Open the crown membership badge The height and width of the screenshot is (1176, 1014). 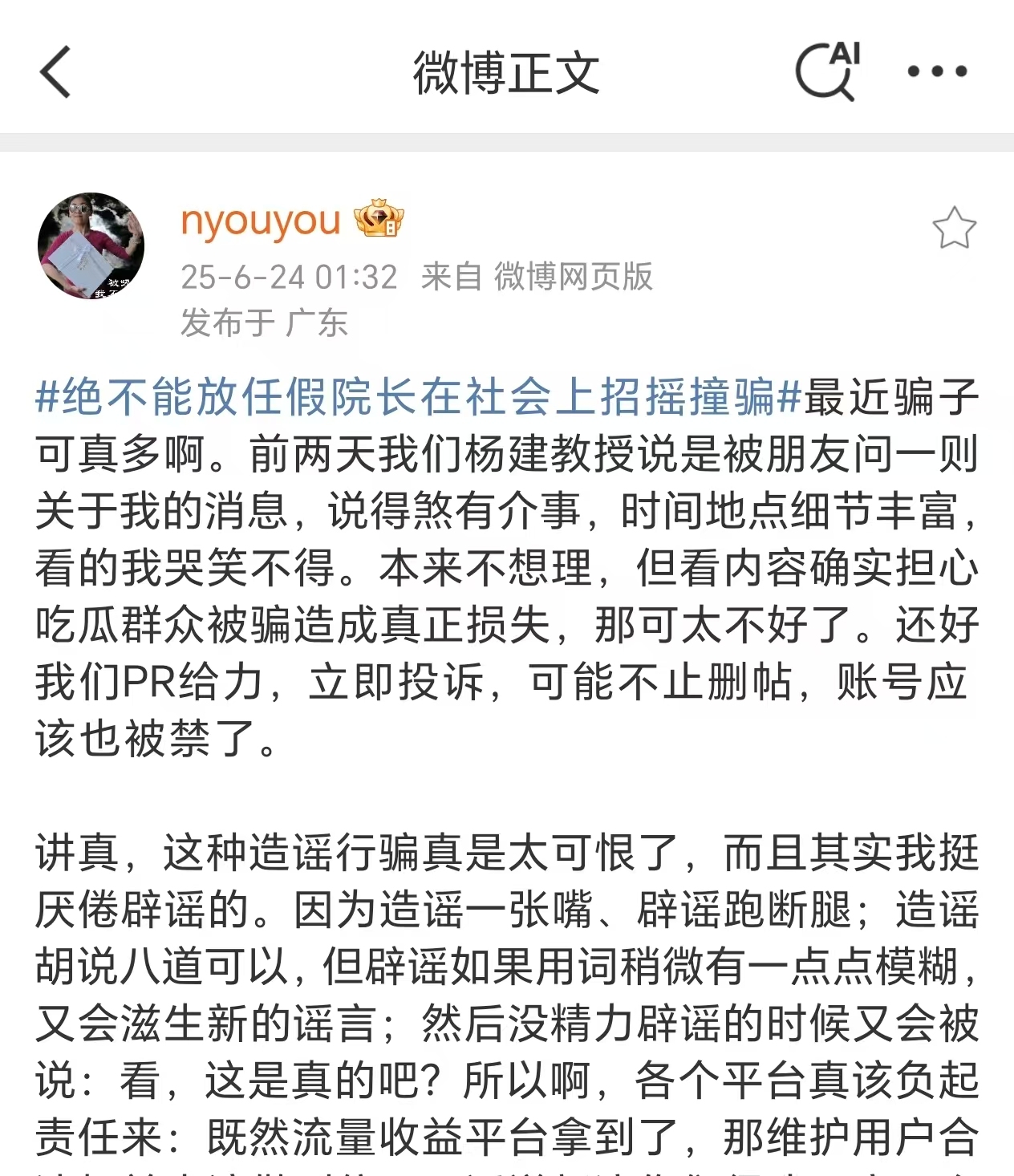coord(379,219)
